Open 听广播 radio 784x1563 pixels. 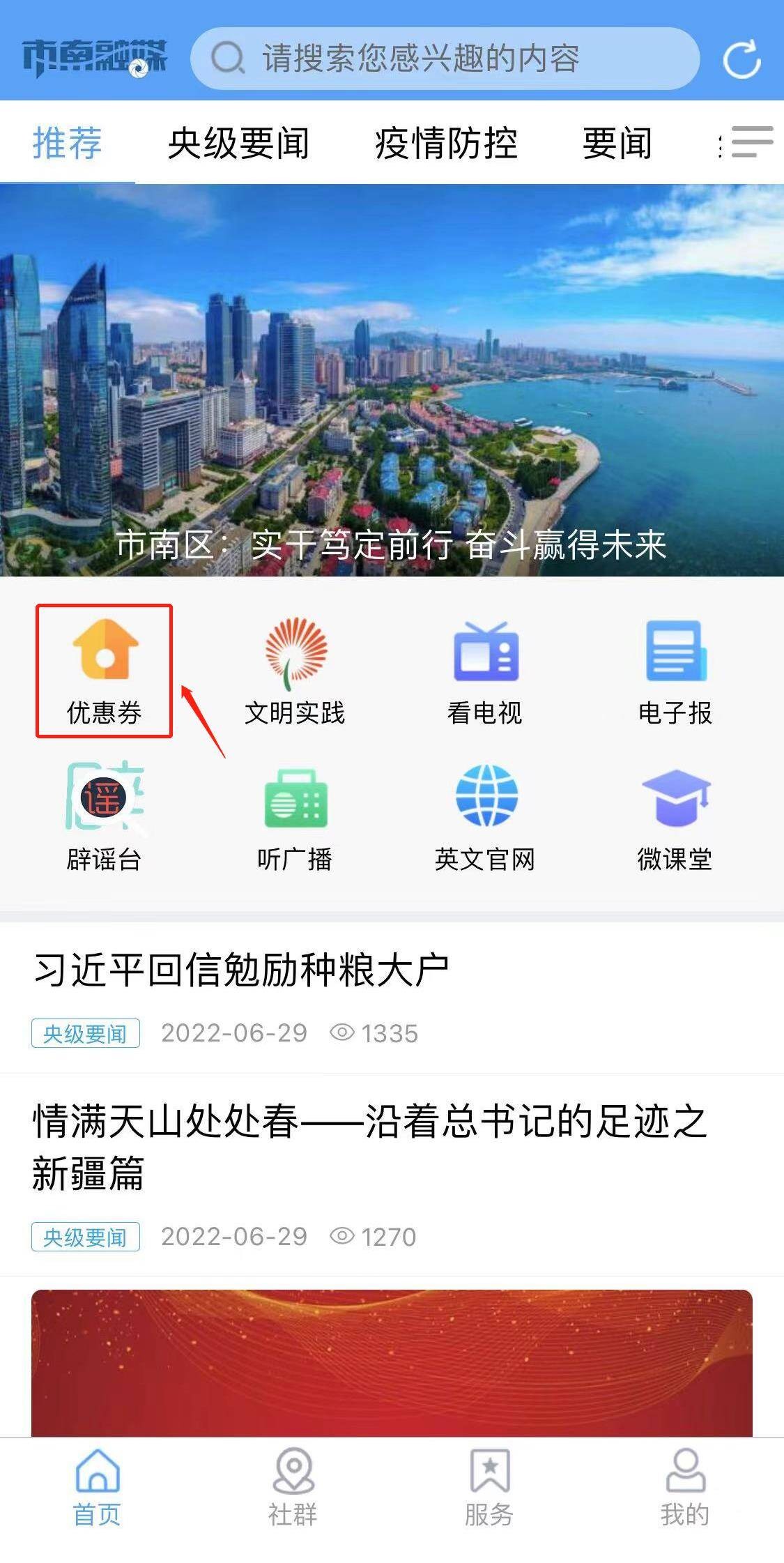coord(295,817)
